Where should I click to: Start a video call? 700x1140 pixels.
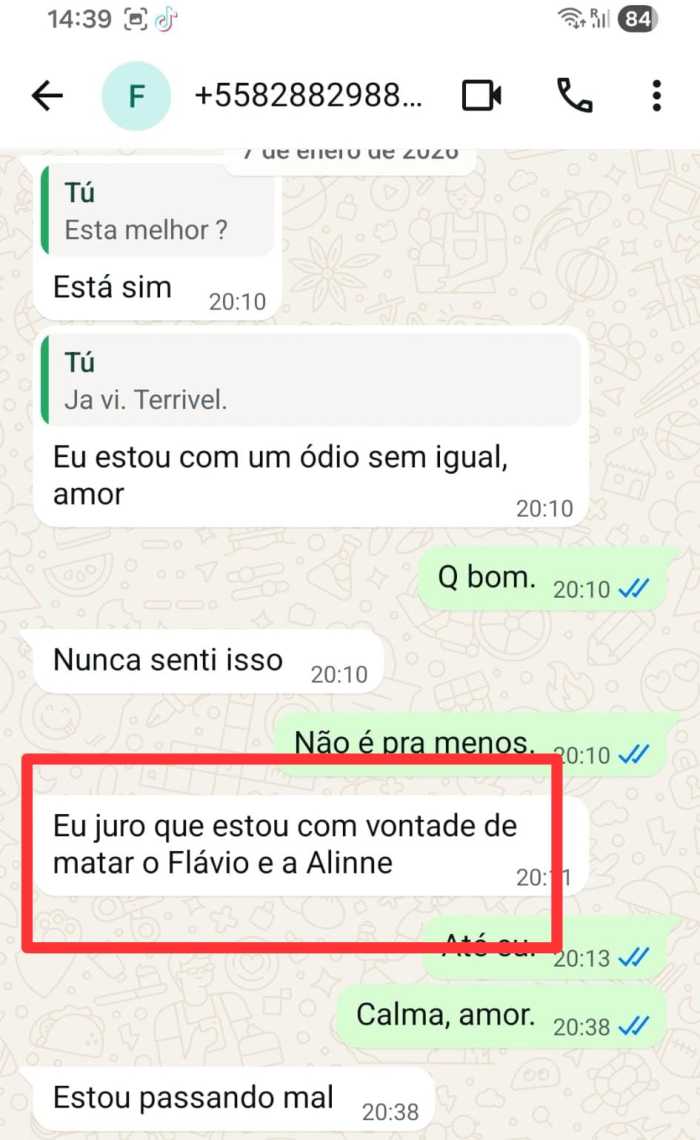point(481,96)
